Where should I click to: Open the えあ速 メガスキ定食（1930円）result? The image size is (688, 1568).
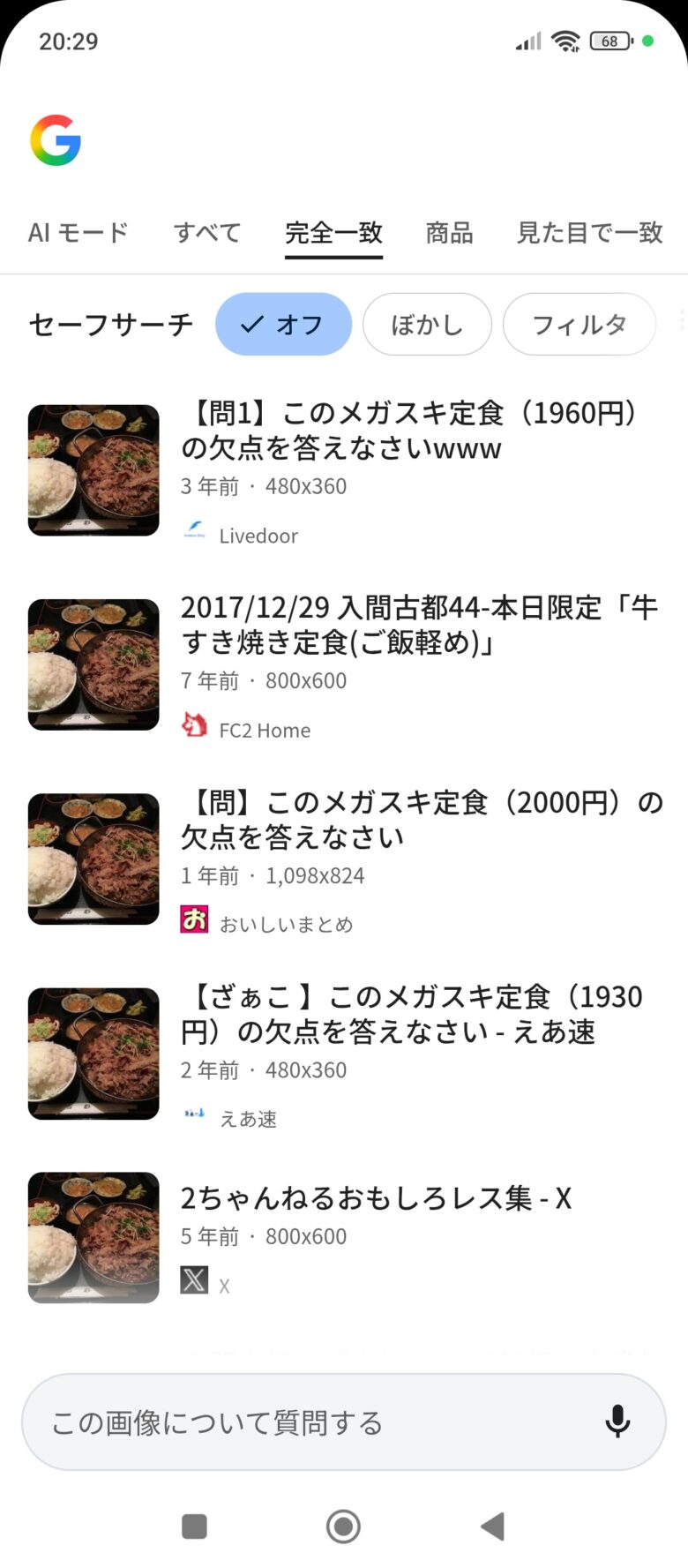411,1014
